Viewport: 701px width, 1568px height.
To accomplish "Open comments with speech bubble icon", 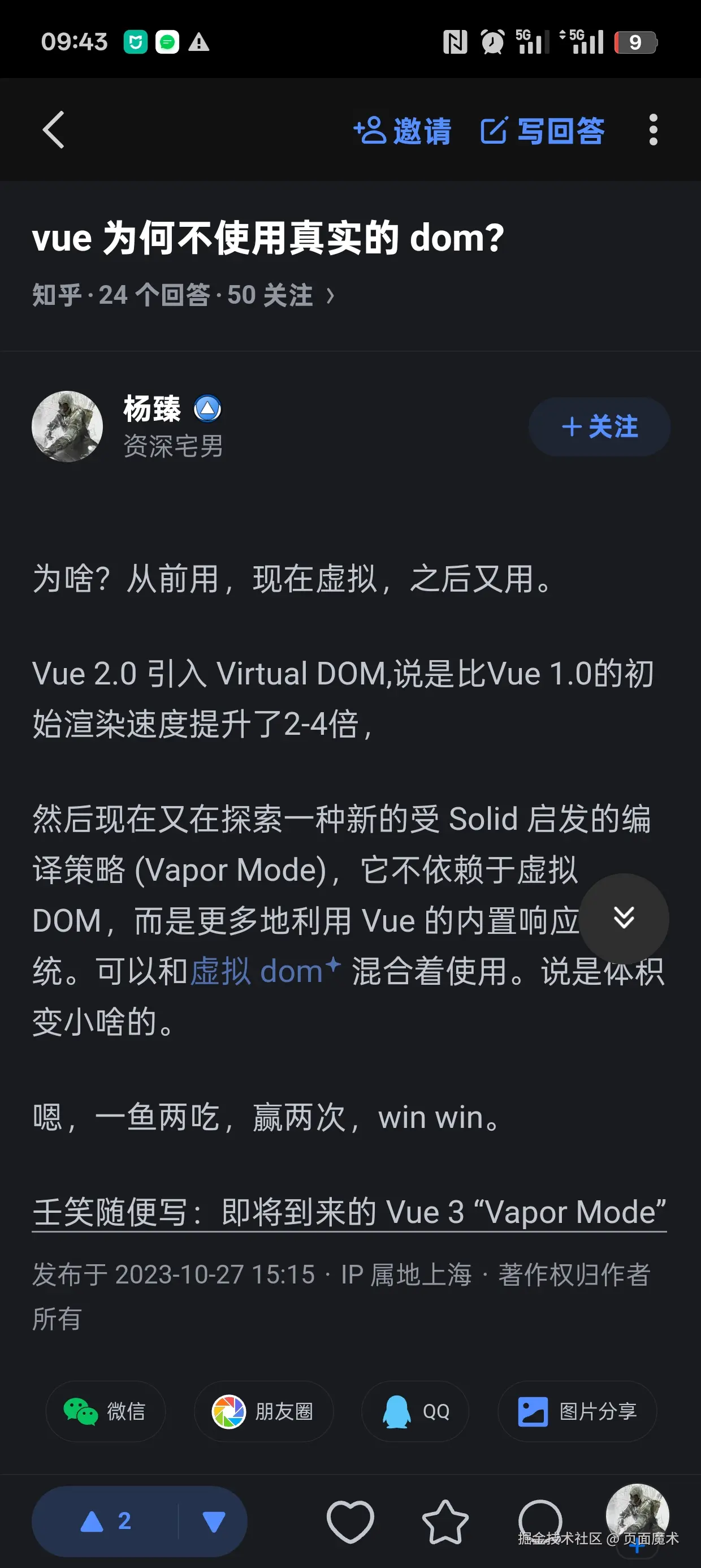I will pos(539,1519).
